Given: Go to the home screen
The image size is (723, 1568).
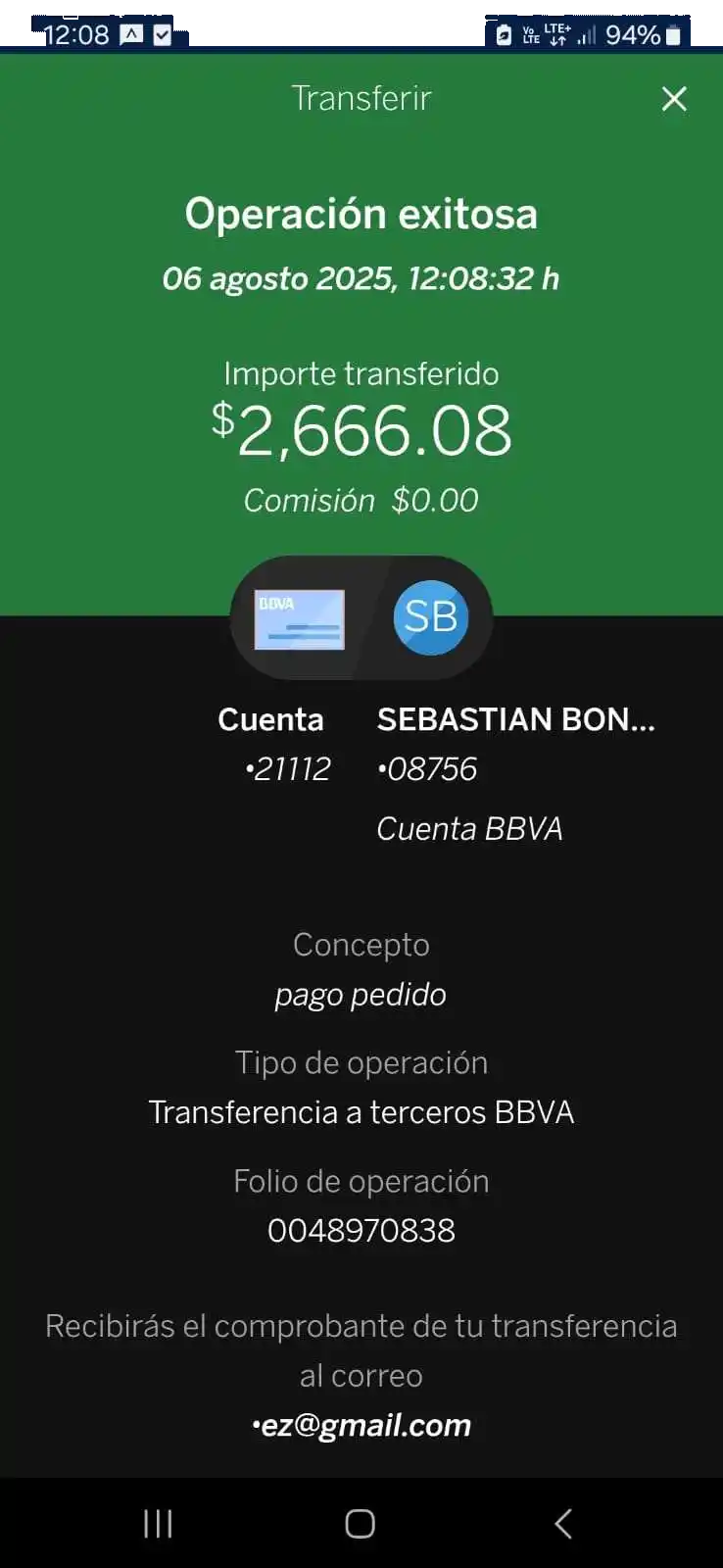Looking at the screenshot, I should click(360, 1524).
